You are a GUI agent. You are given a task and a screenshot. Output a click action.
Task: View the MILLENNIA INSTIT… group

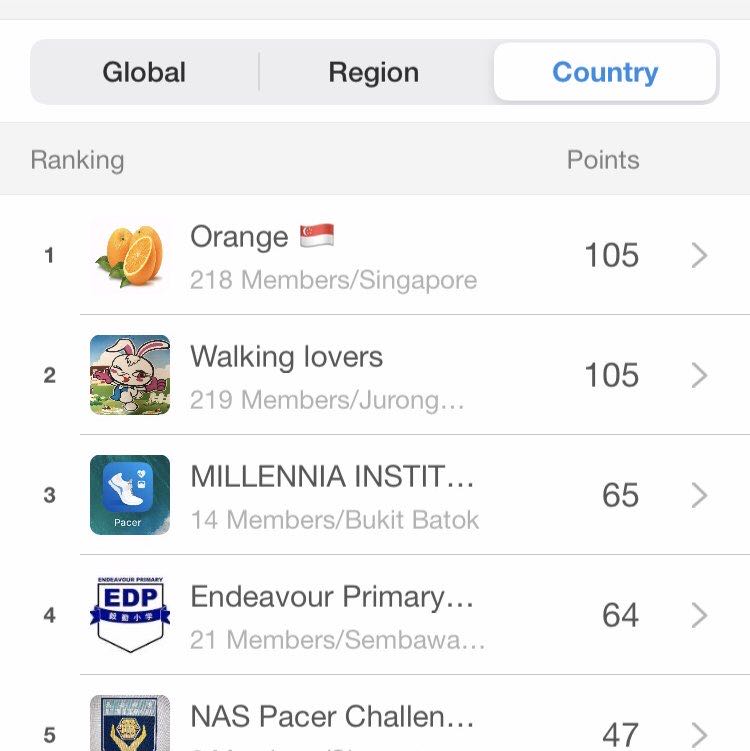pos(400,495)
